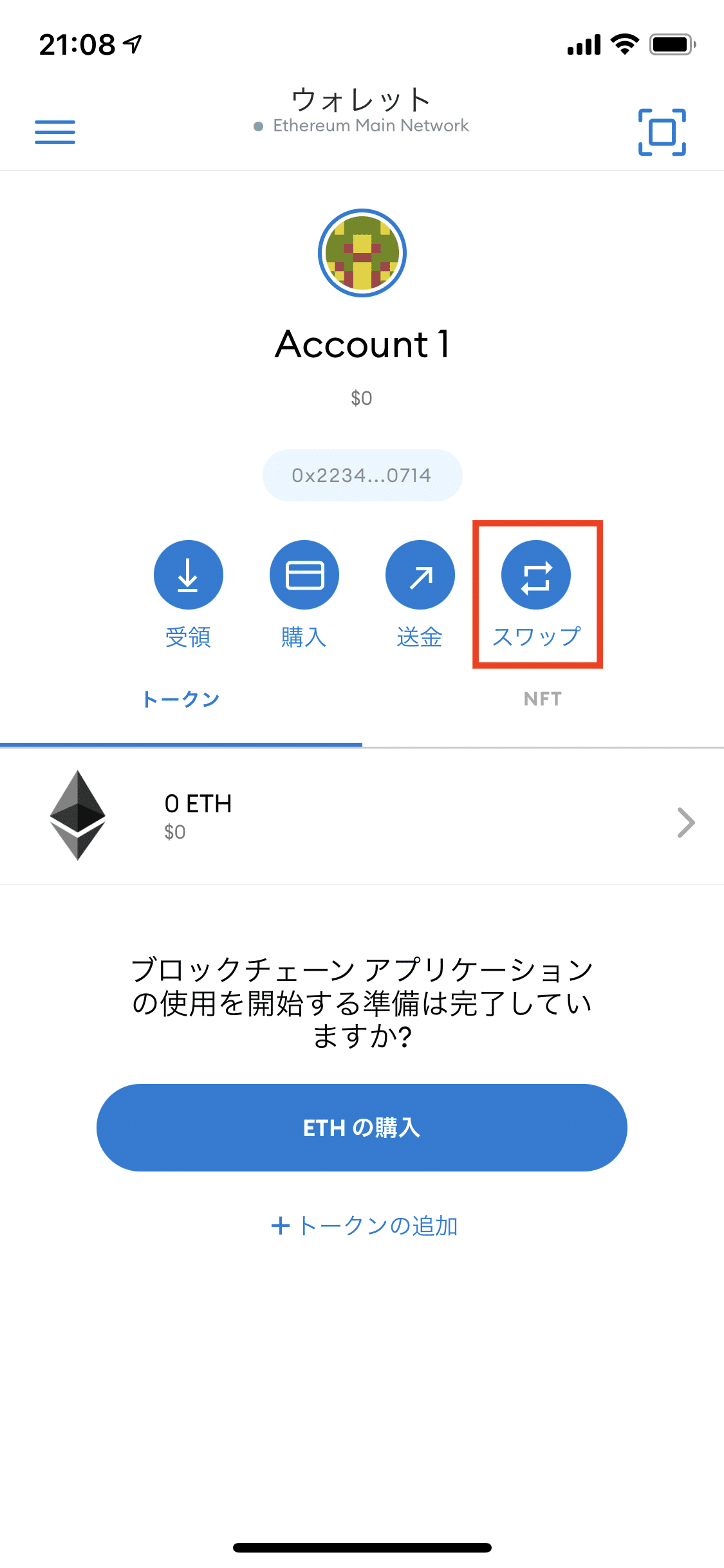The width and height of the screenshot is (724, 1568).
Task: Start a token swap via the スワップ icon
Action: pyautogui.click(x=536, y=574)
